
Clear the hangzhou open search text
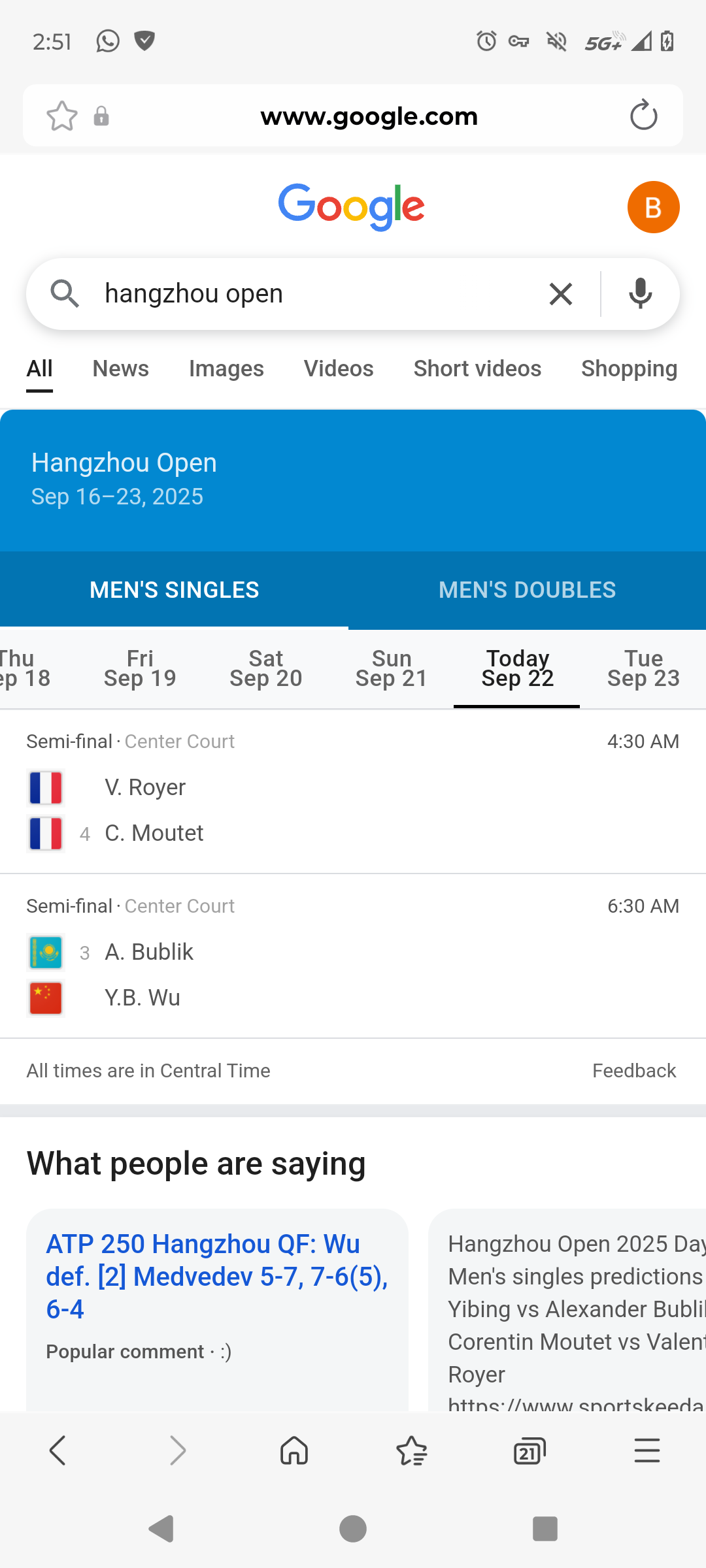561,294
